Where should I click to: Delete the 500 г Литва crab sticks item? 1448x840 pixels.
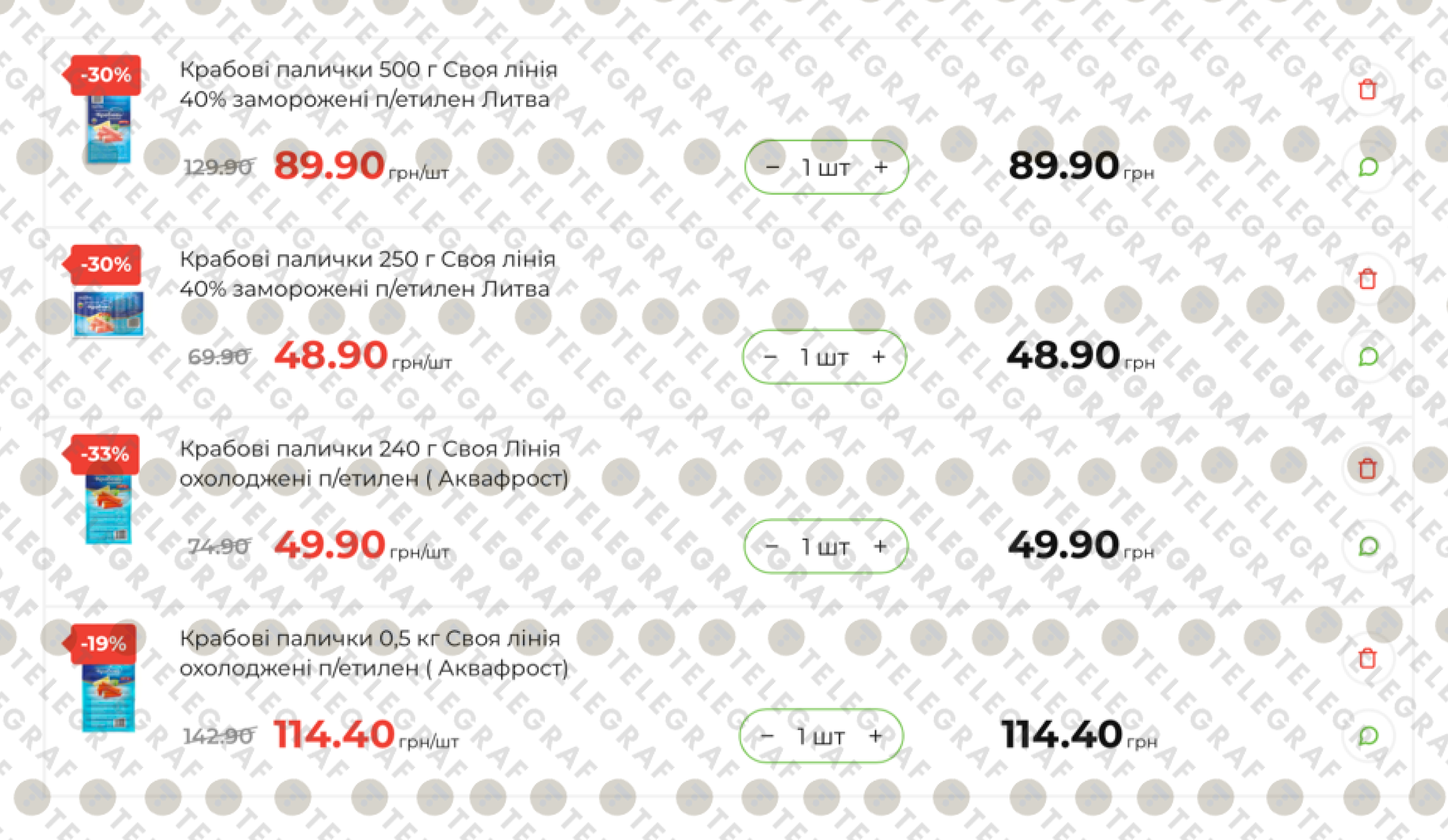click(1368, 90)
